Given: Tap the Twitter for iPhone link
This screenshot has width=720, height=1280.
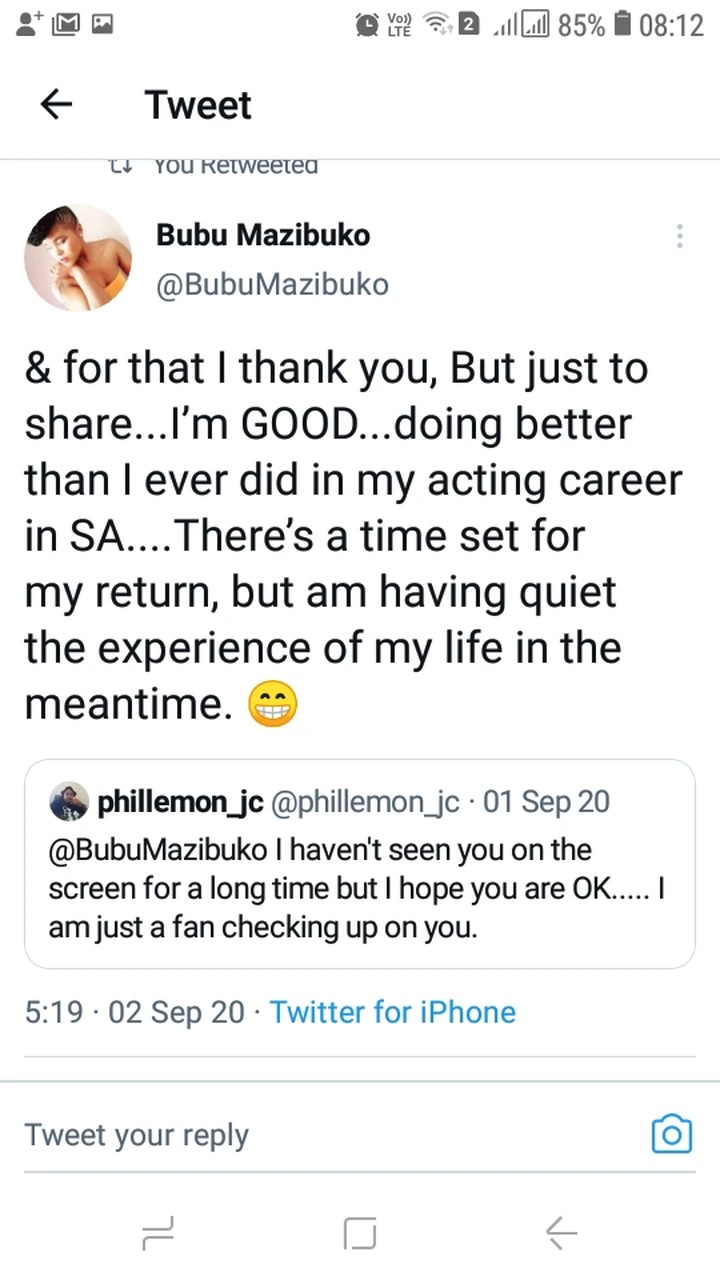Looking at the screenshot, I should pos(393,1012).
